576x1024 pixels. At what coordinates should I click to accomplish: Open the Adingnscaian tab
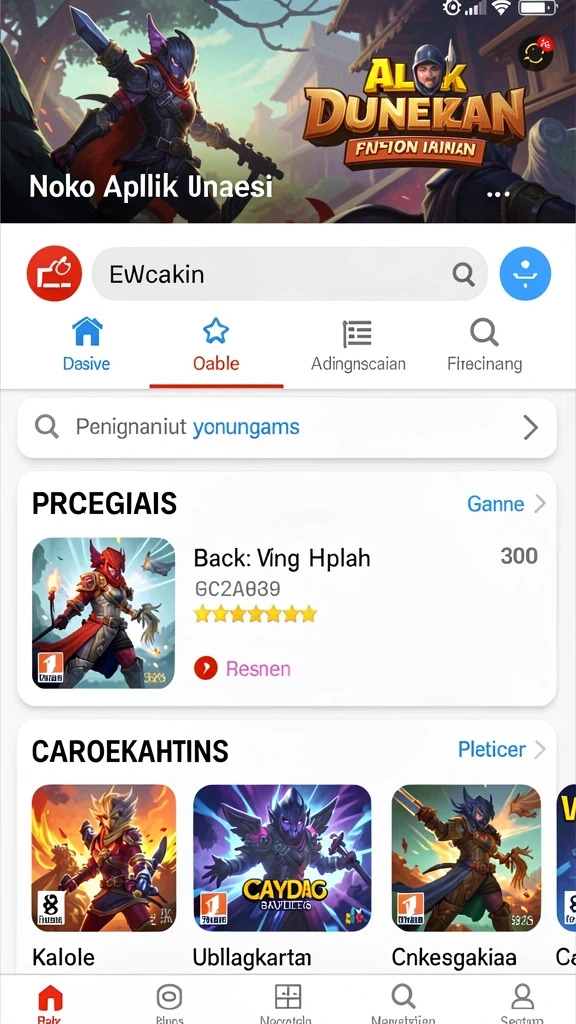pos(358,344)
